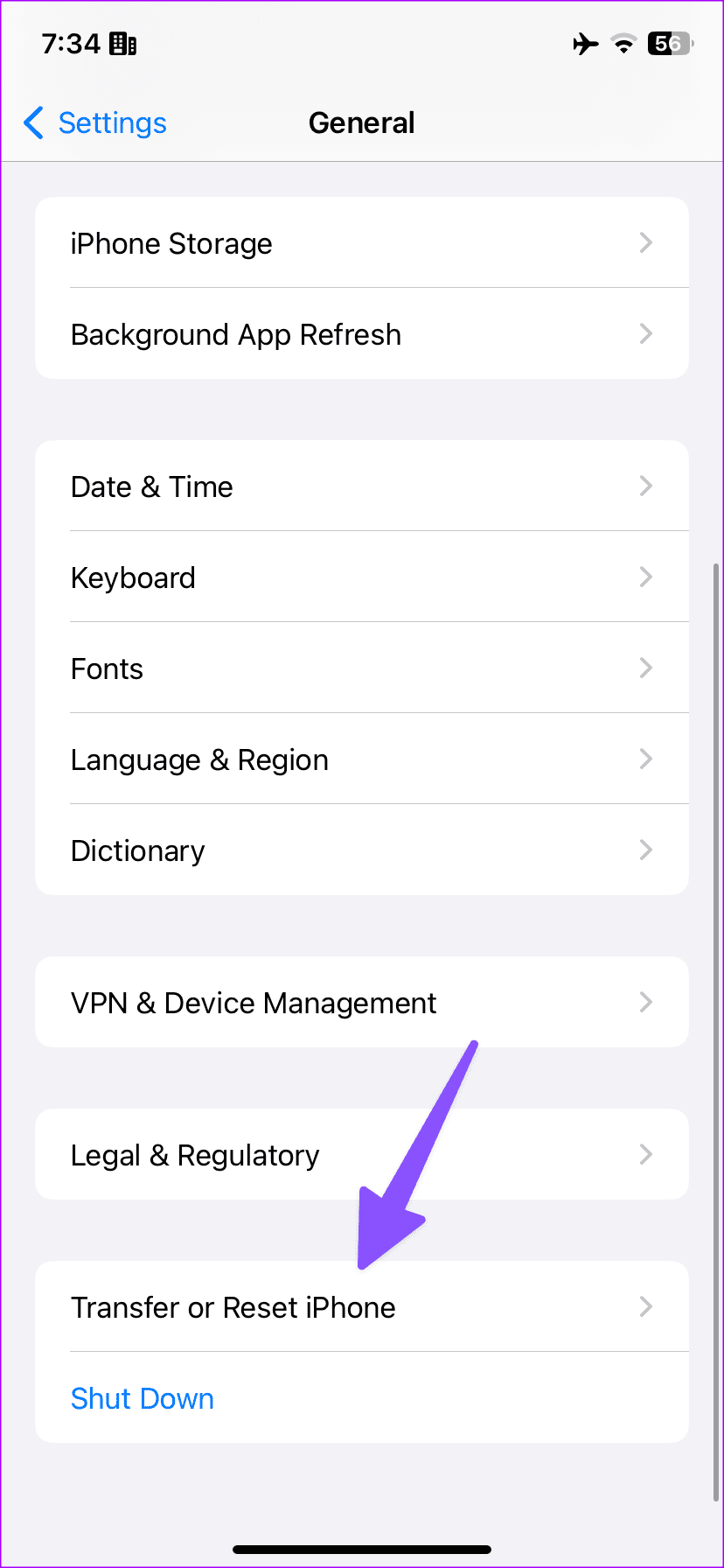
Task: Tap the cellular signal icon next to the clock
Action: point(125,44)
